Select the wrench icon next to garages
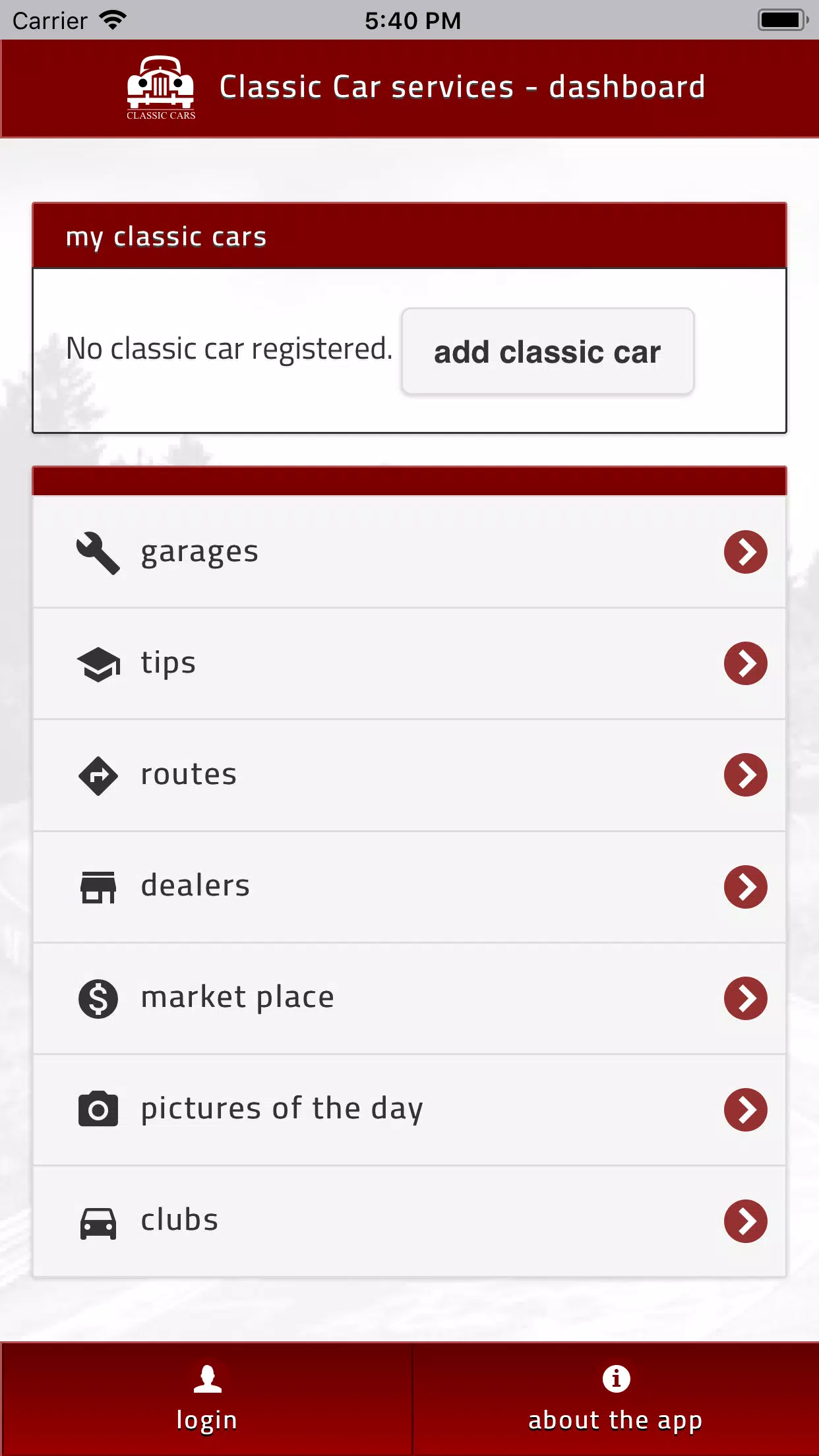 coord(98,553)
